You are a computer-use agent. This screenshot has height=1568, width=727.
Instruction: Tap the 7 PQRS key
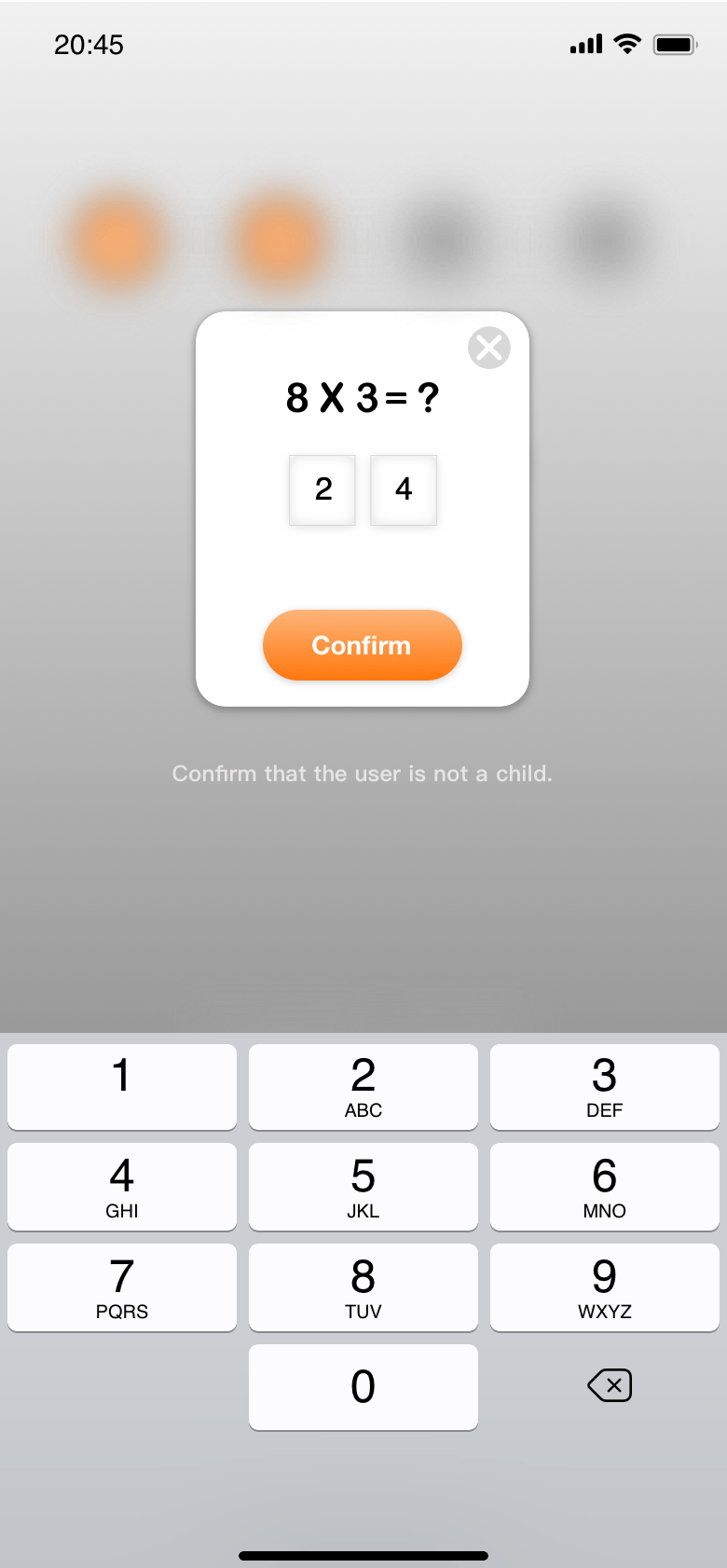click(x=121, y=1287)
